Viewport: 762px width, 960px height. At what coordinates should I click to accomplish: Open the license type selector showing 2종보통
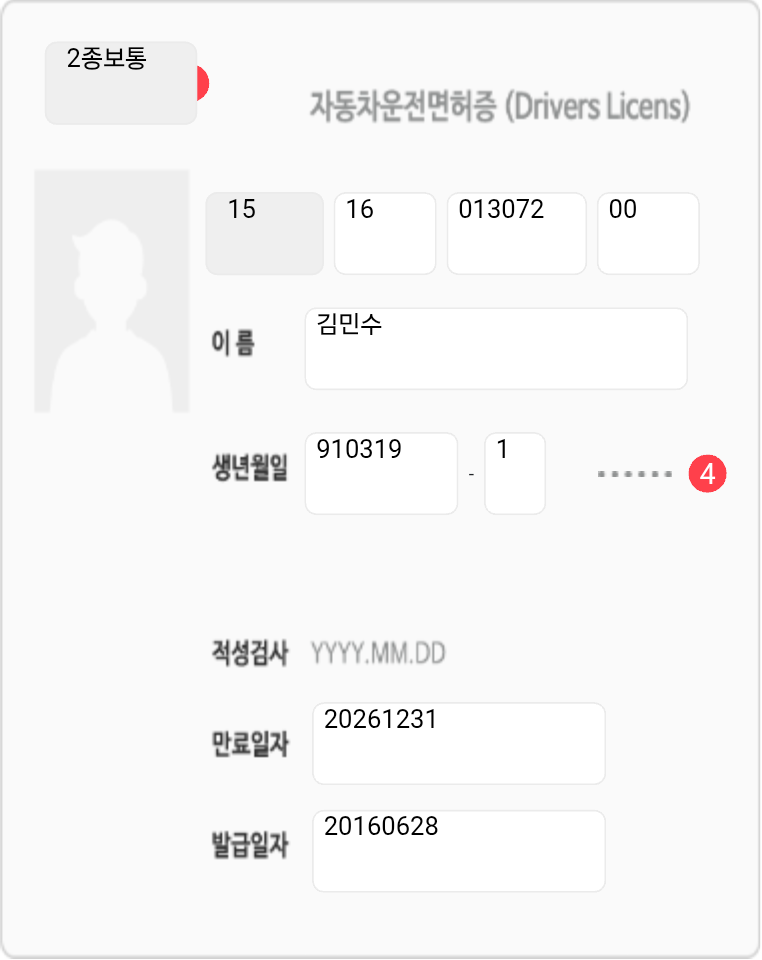click(120, 83)
